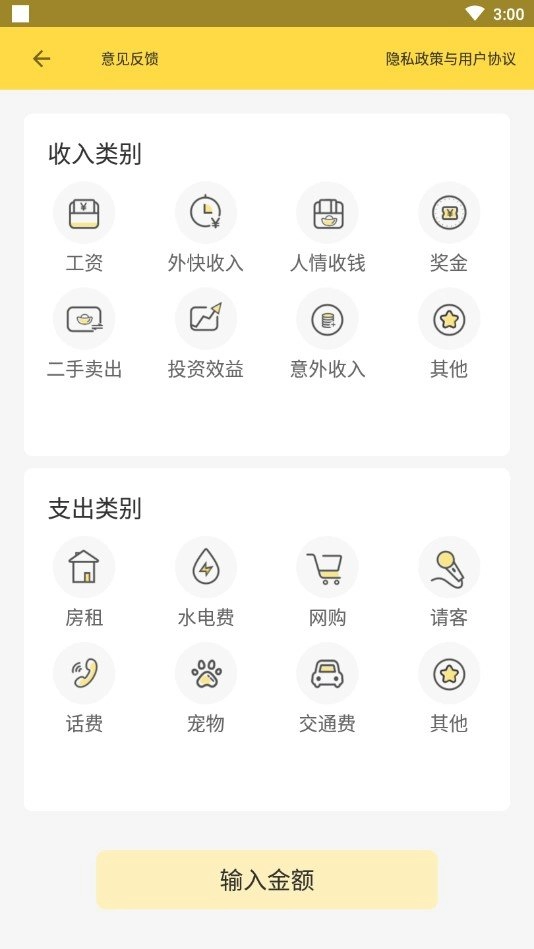The width and height of the screenshot is (534, 949).
Task: Select 交通费 expense category
Action: point(328,689)
